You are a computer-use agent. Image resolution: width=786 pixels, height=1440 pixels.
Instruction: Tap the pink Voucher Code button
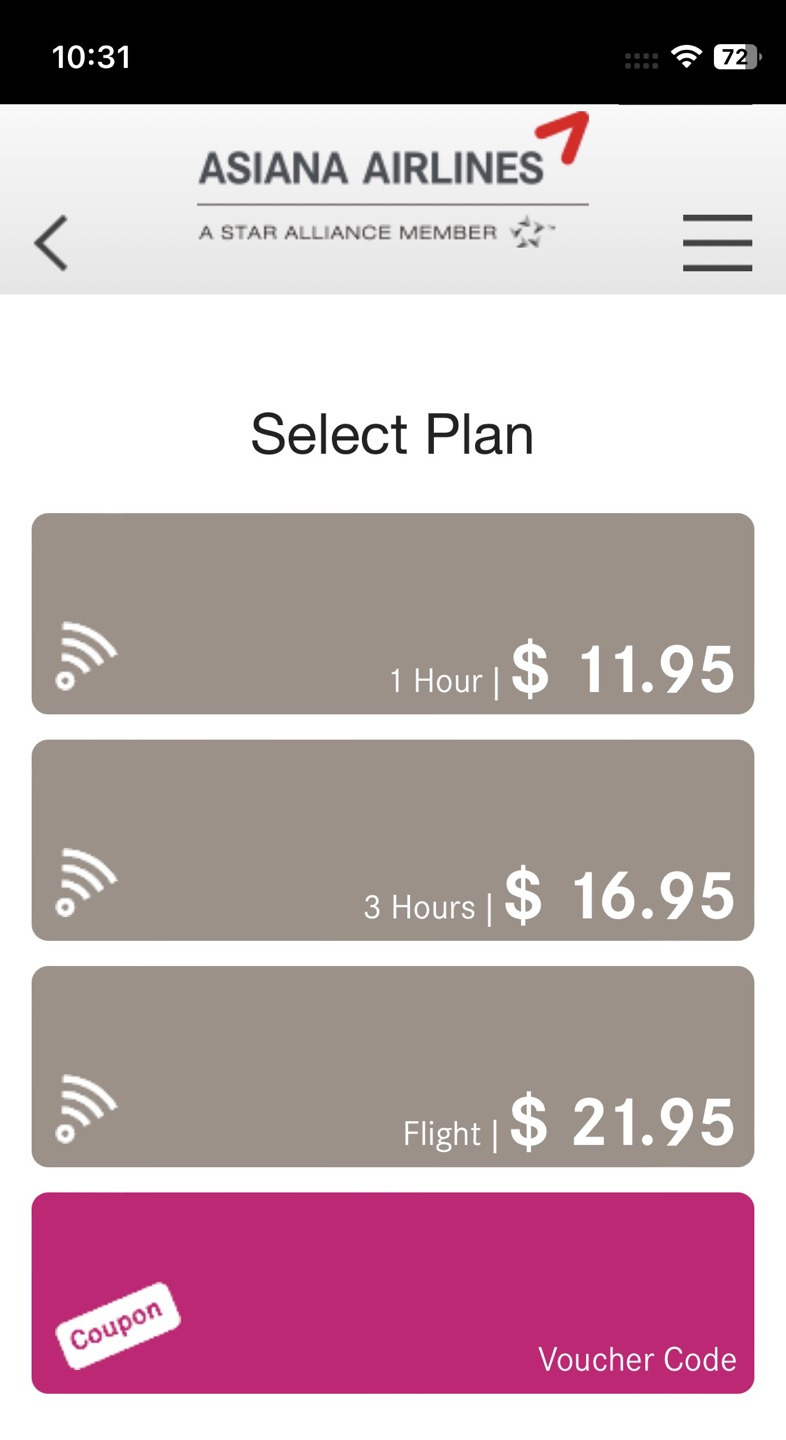(x=392, y=1292)
